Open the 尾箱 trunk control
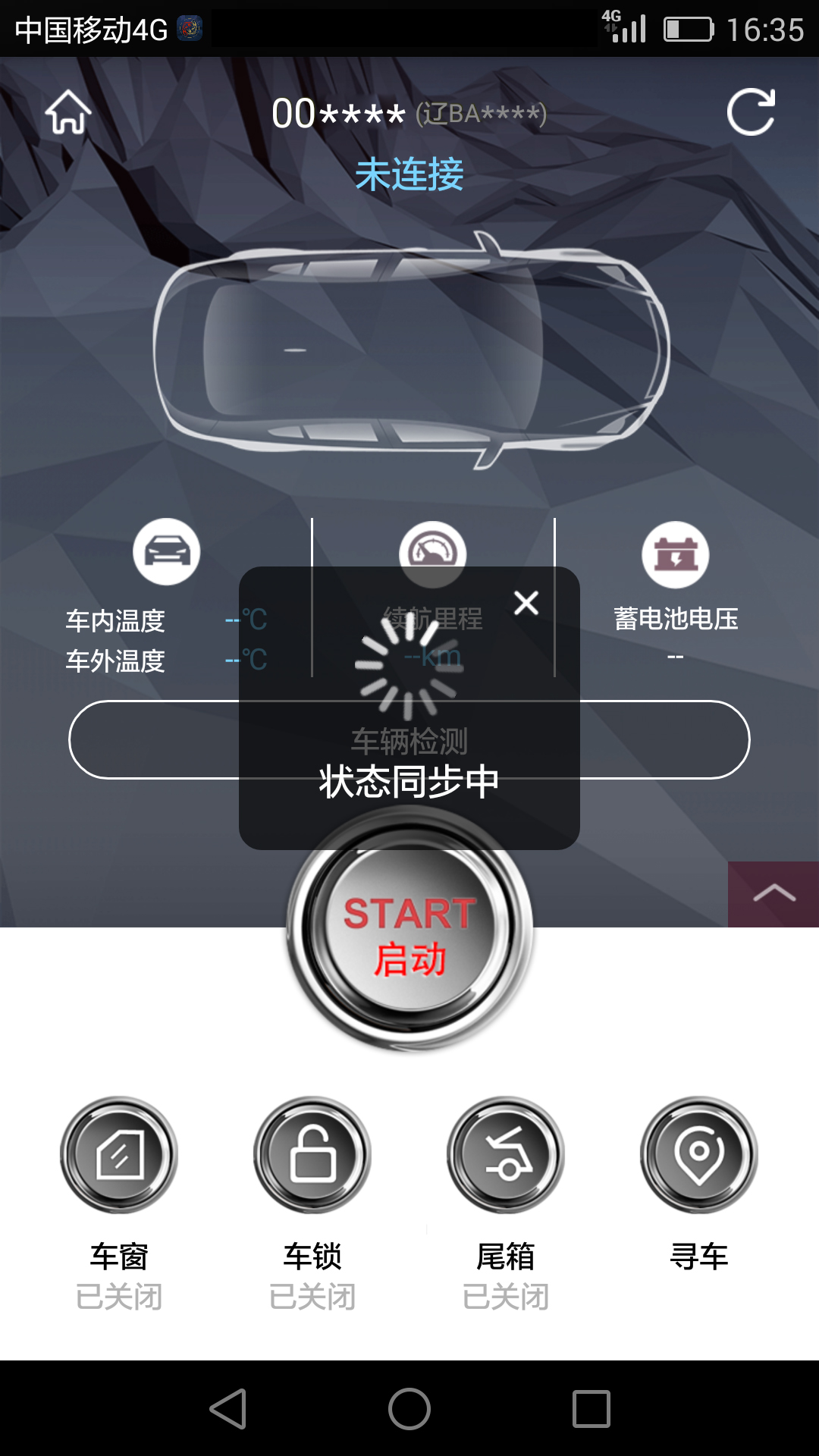 tap(506, 1154)
